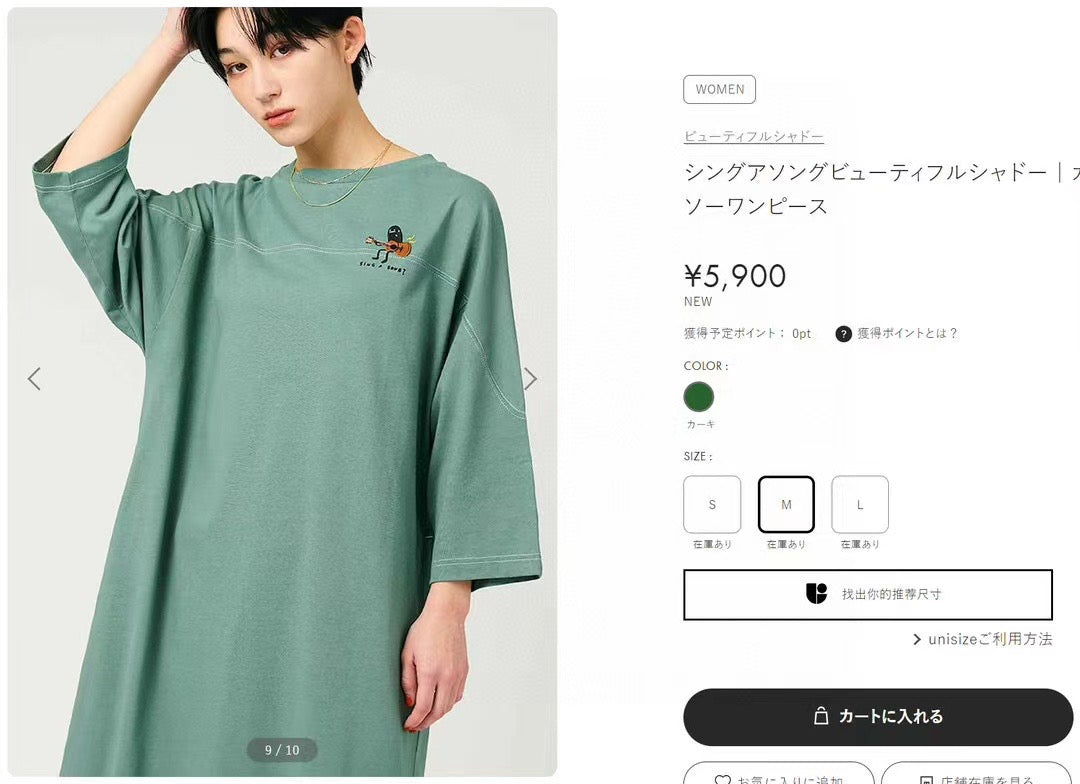Viewport: 1080px width, 784px height.
Task: Open the ビューティフルシャドー brand link
Action: tap(753, 136)
